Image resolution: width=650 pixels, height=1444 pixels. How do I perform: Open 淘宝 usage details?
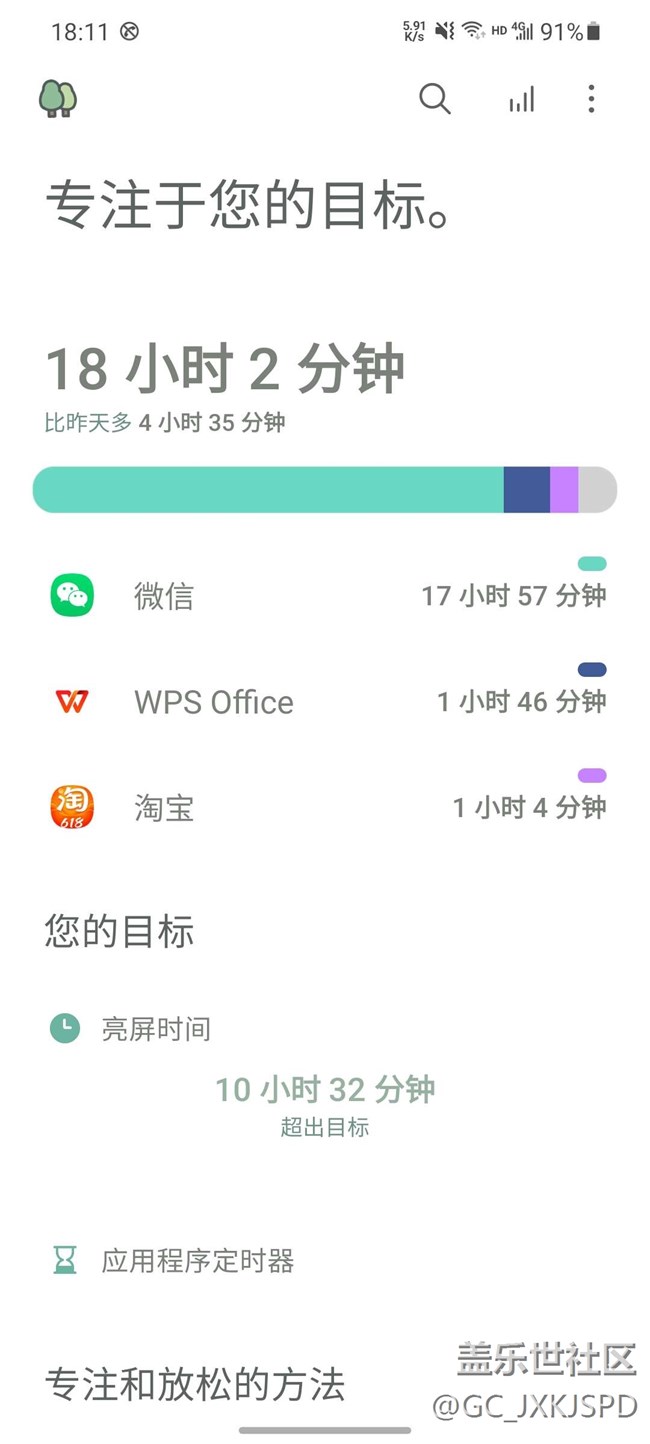click(326, 807)
